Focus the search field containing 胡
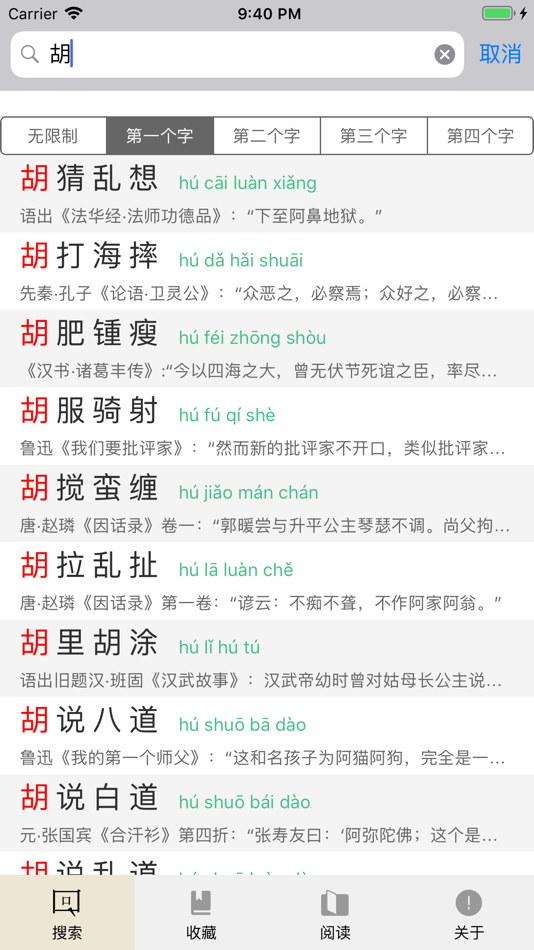This screenshot has height=950, width=534. pos(237,55)
